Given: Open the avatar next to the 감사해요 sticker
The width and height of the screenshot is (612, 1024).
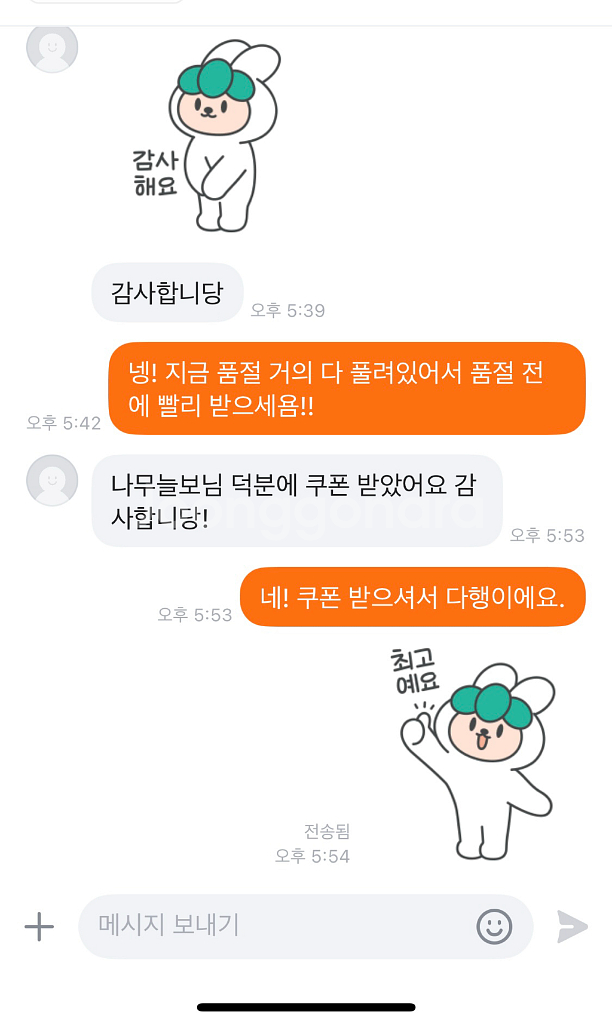Looking at the screenshot, I should pos(52,48).
